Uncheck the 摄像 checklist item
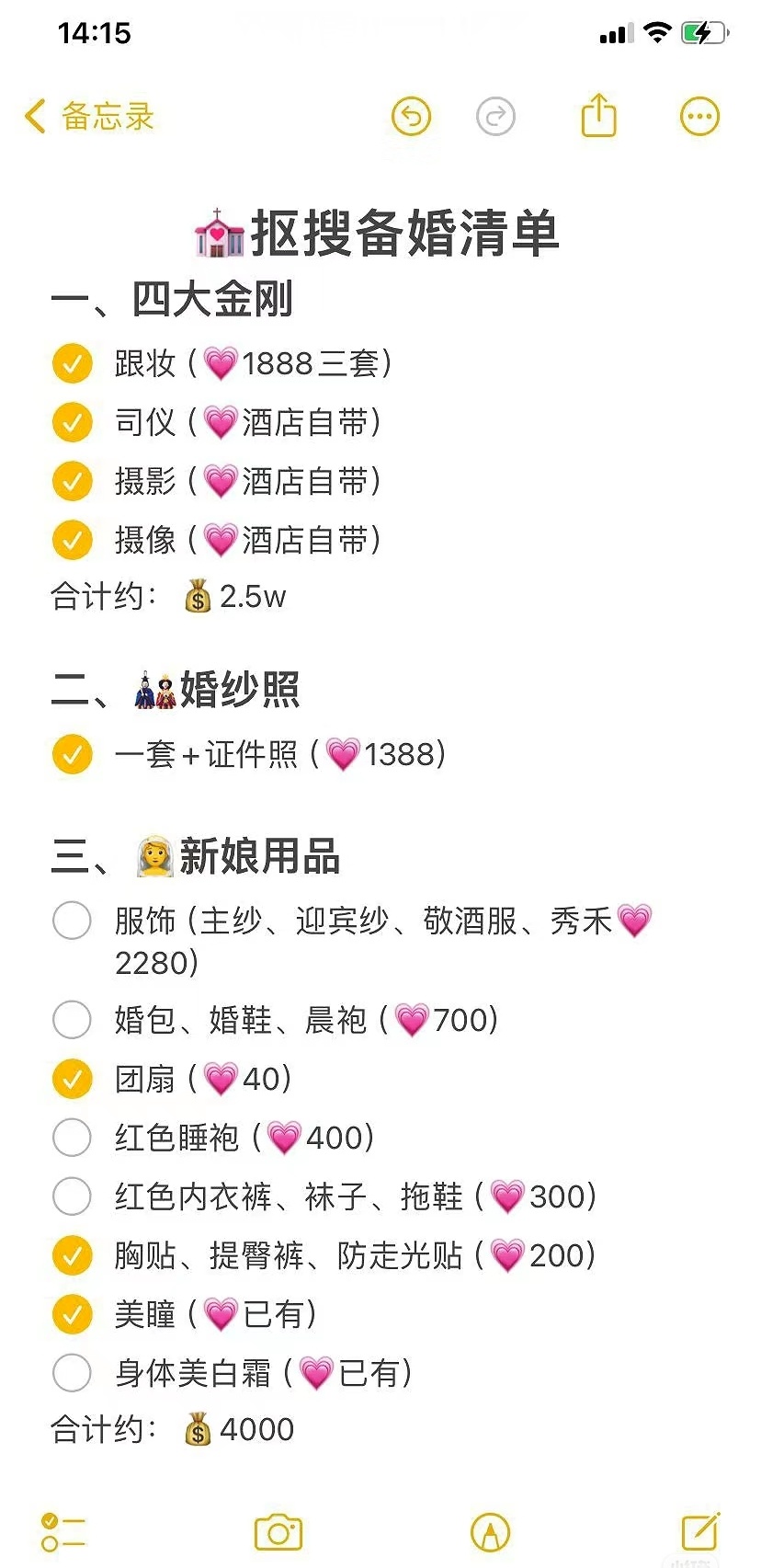Image resolution: width=761 pixels, height=1568 pixels. (x=73, y=540)
